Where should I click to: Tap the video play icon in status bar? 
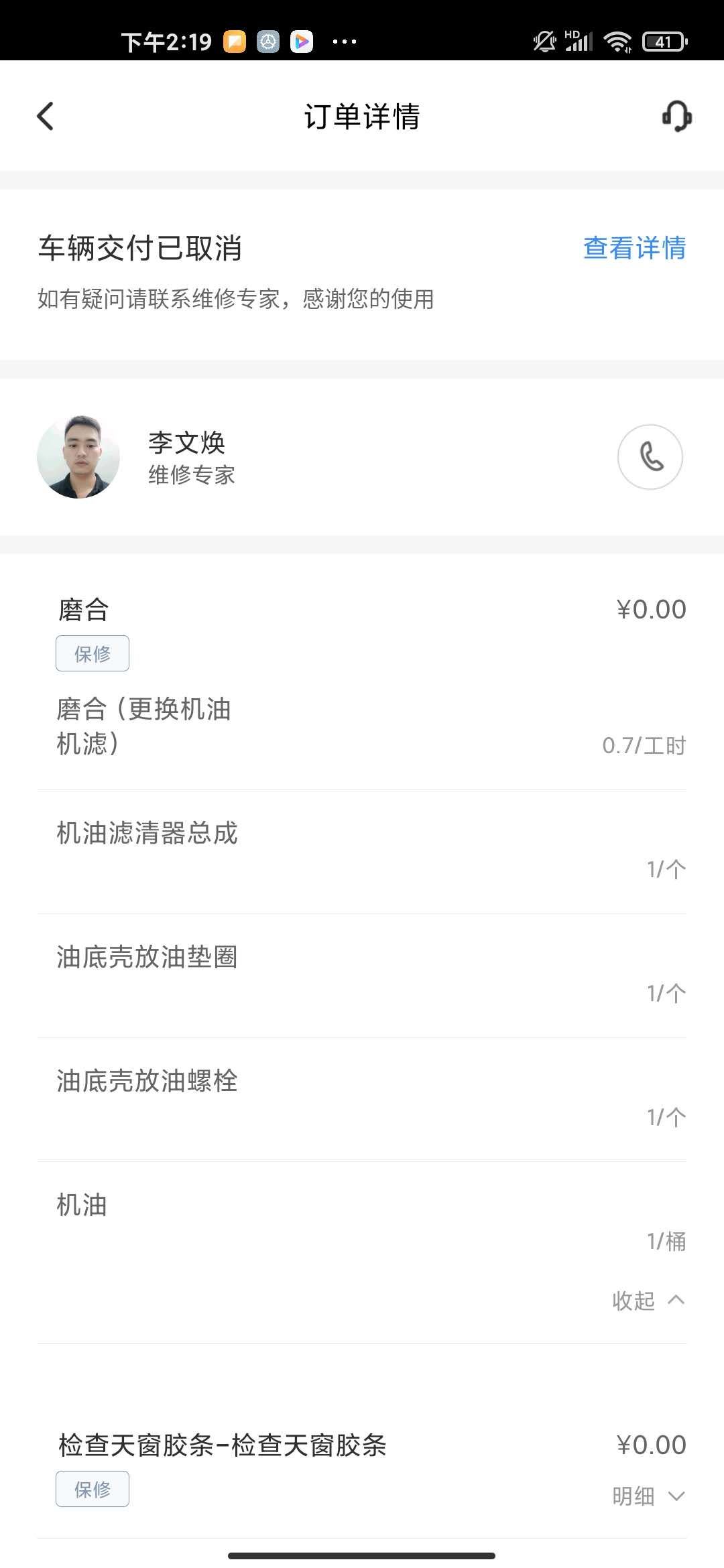pyautogui.click(x=301, y=42)
